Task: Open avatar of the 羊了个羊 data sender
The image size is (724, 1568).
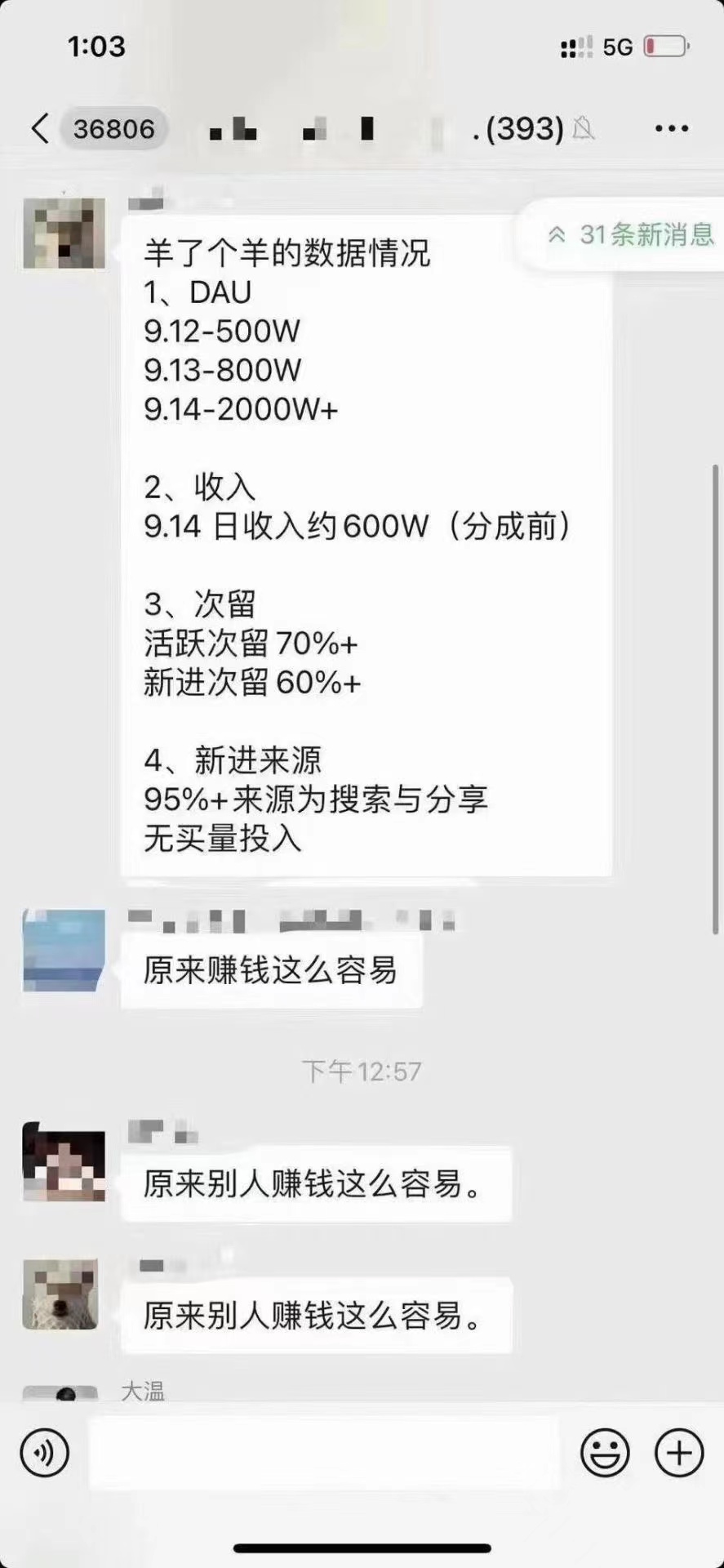Action: pos(64,234)
